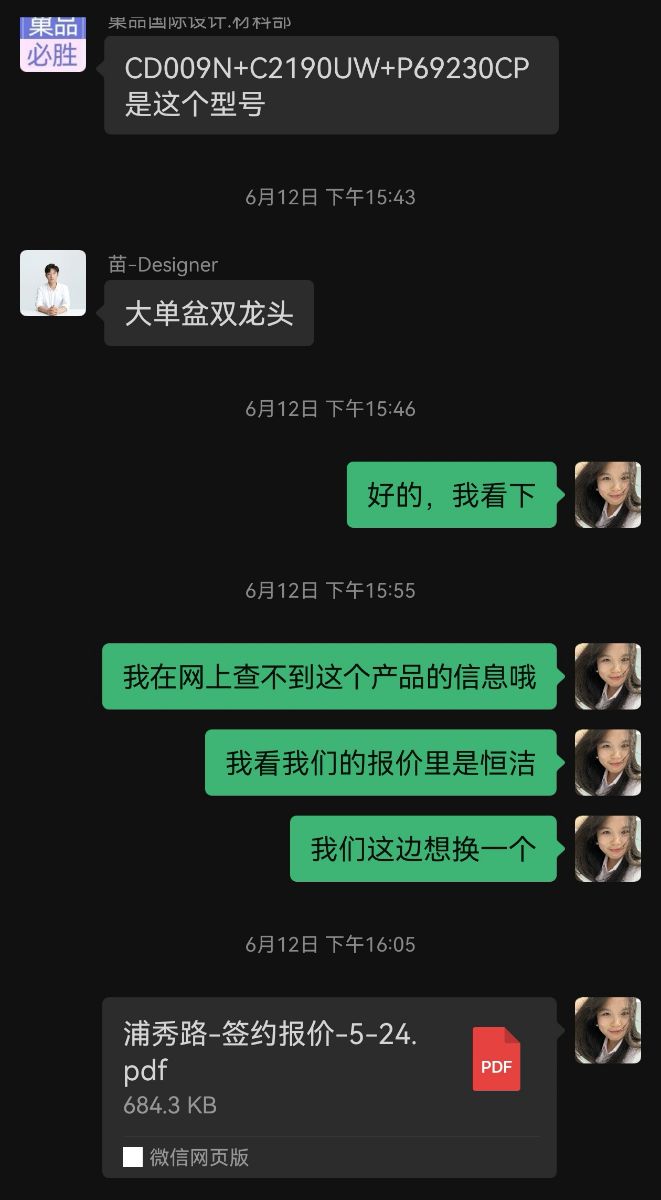
Task: Tap own avatar beside the PDF message
Action: coord(607,1030)
